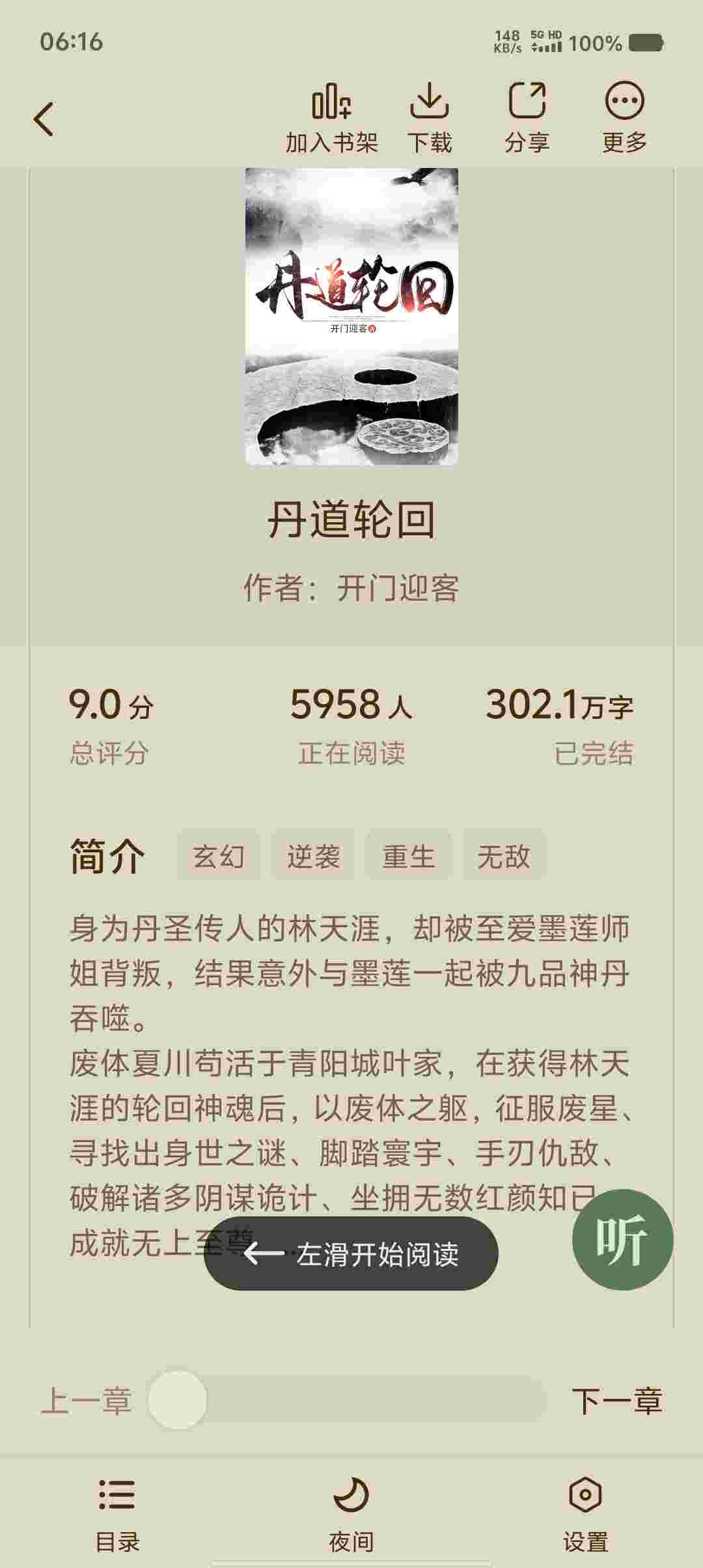Select the 重生 tag chip
703x1568 pixels.
point(408,856)
